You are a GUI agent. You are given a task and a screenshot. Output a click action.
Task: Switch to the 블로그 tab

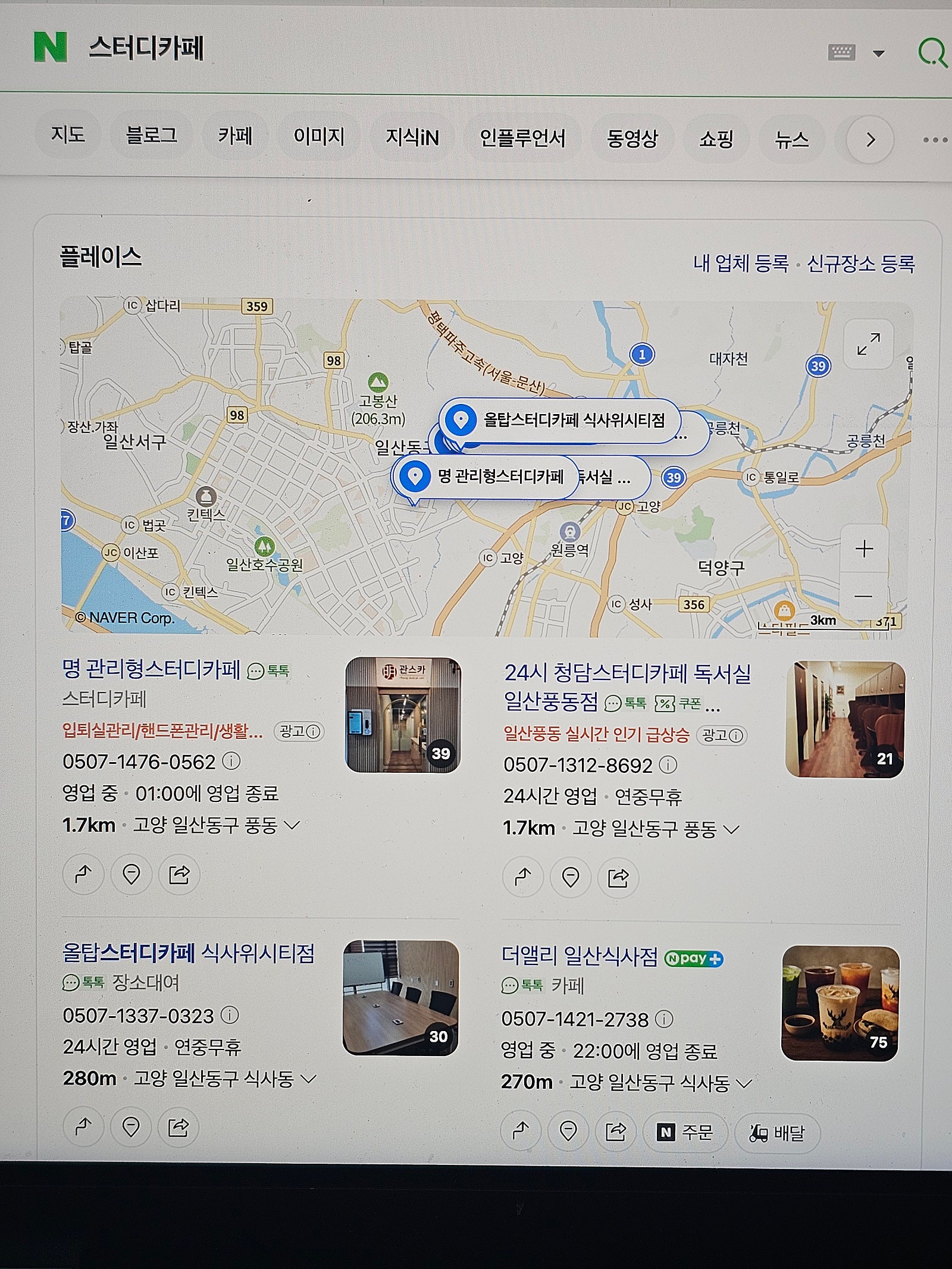pos(151,136)
